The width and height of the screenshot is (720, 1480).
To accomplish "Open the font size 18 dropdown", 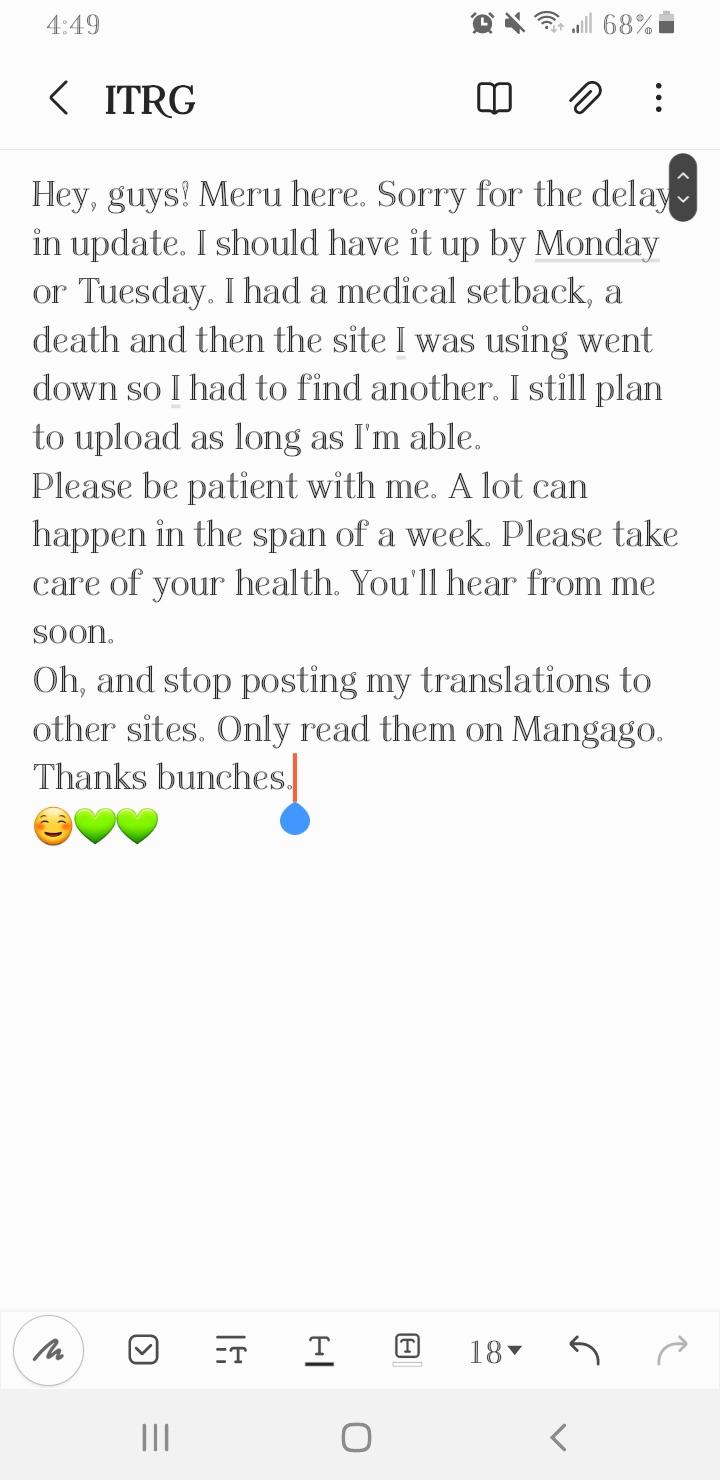I will point(496,1352).
